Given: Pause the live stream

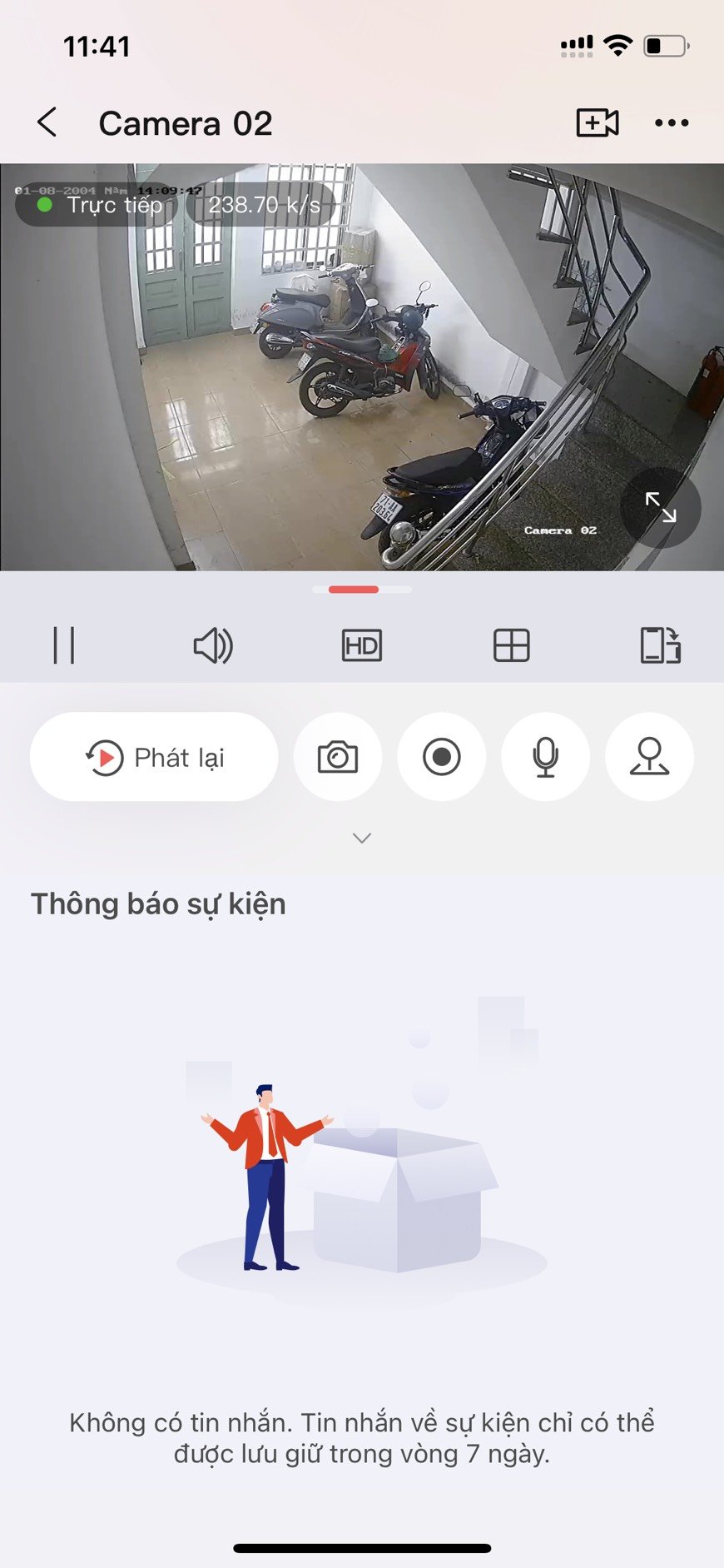Looking at the screenshot, I should click(x=64, y=645).
